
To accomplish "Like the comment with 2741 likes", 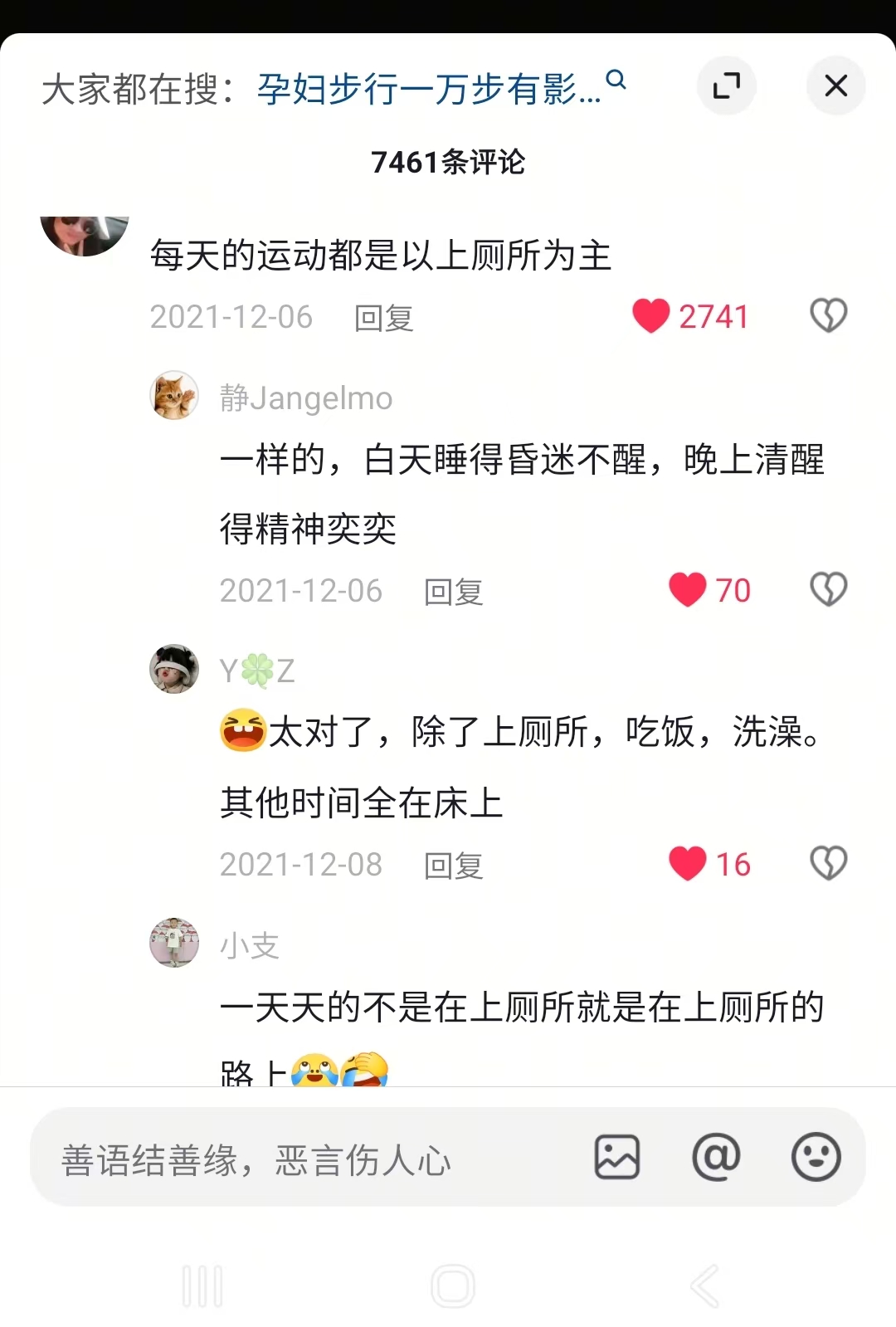I will pos(651,316).
